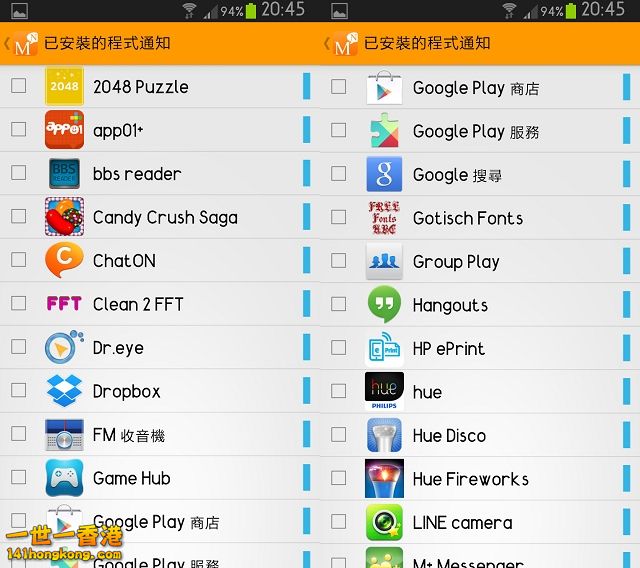The width and height of the screenshot is (640, 568).
Task: Check the Hangouts checkbox
Action: click(x=339, y=304)
